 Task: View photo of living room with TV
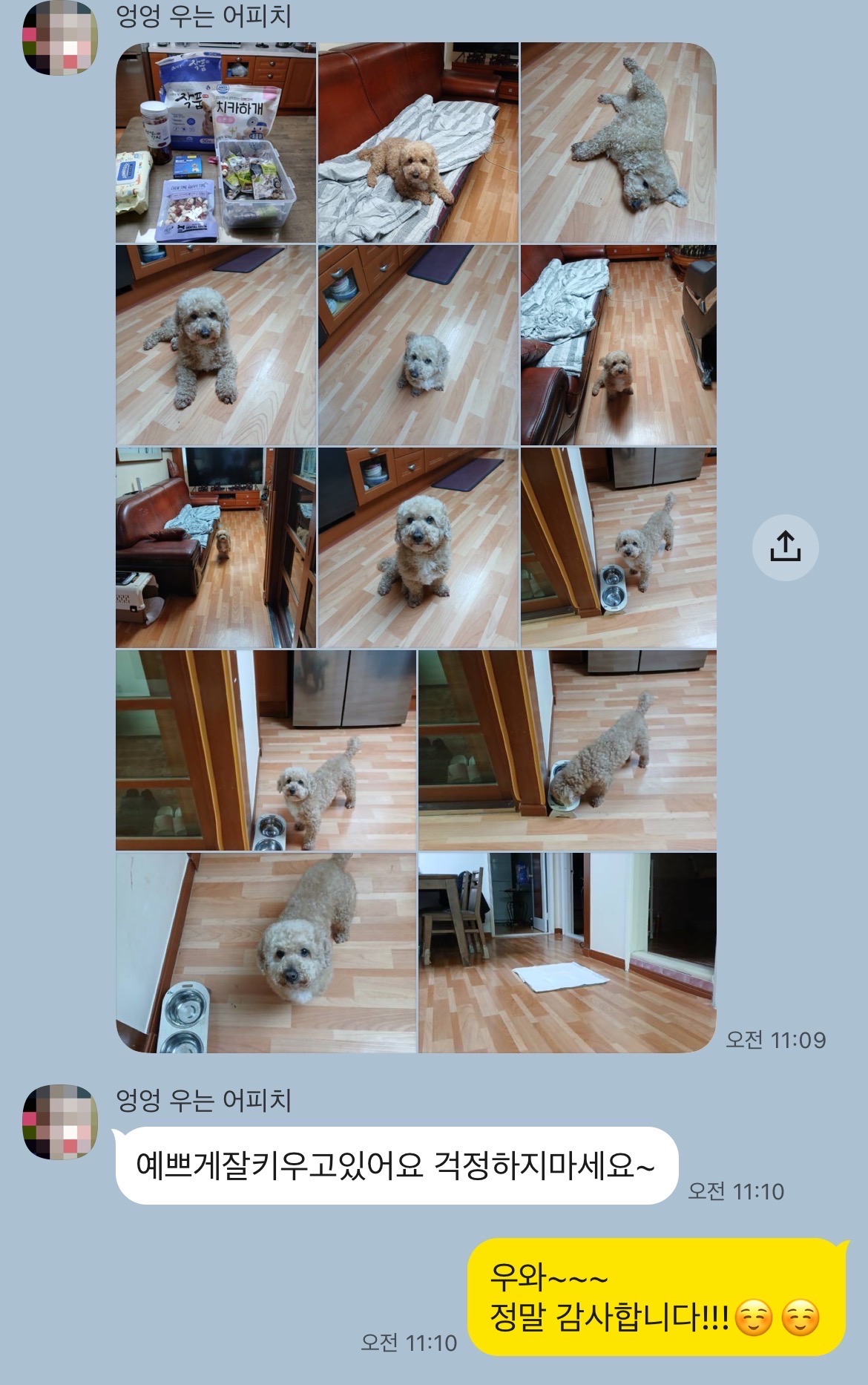click(x=215, y=548)
